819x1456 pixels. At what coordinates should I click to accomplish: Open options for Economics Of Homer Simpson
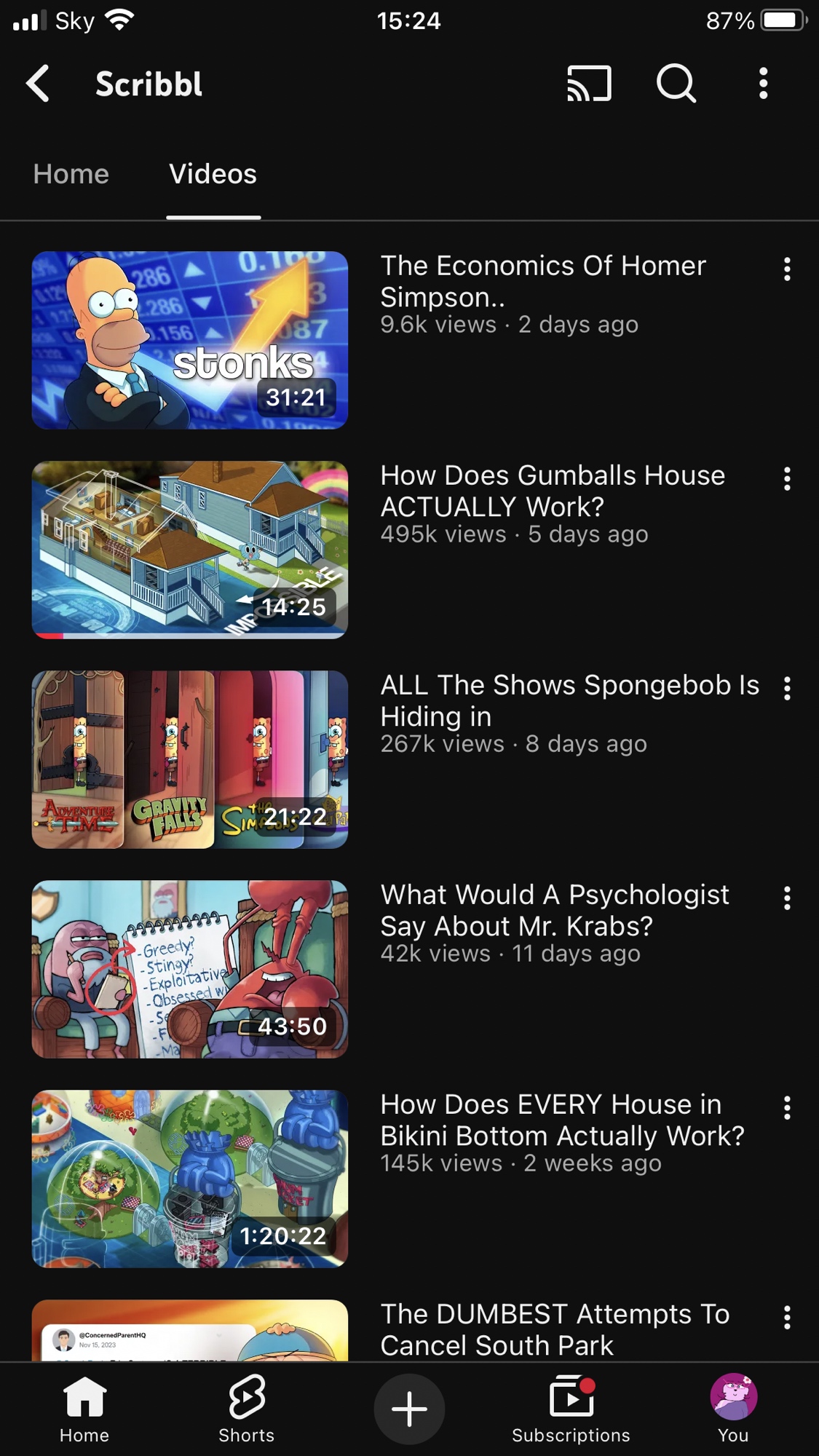tap(787, 269)
